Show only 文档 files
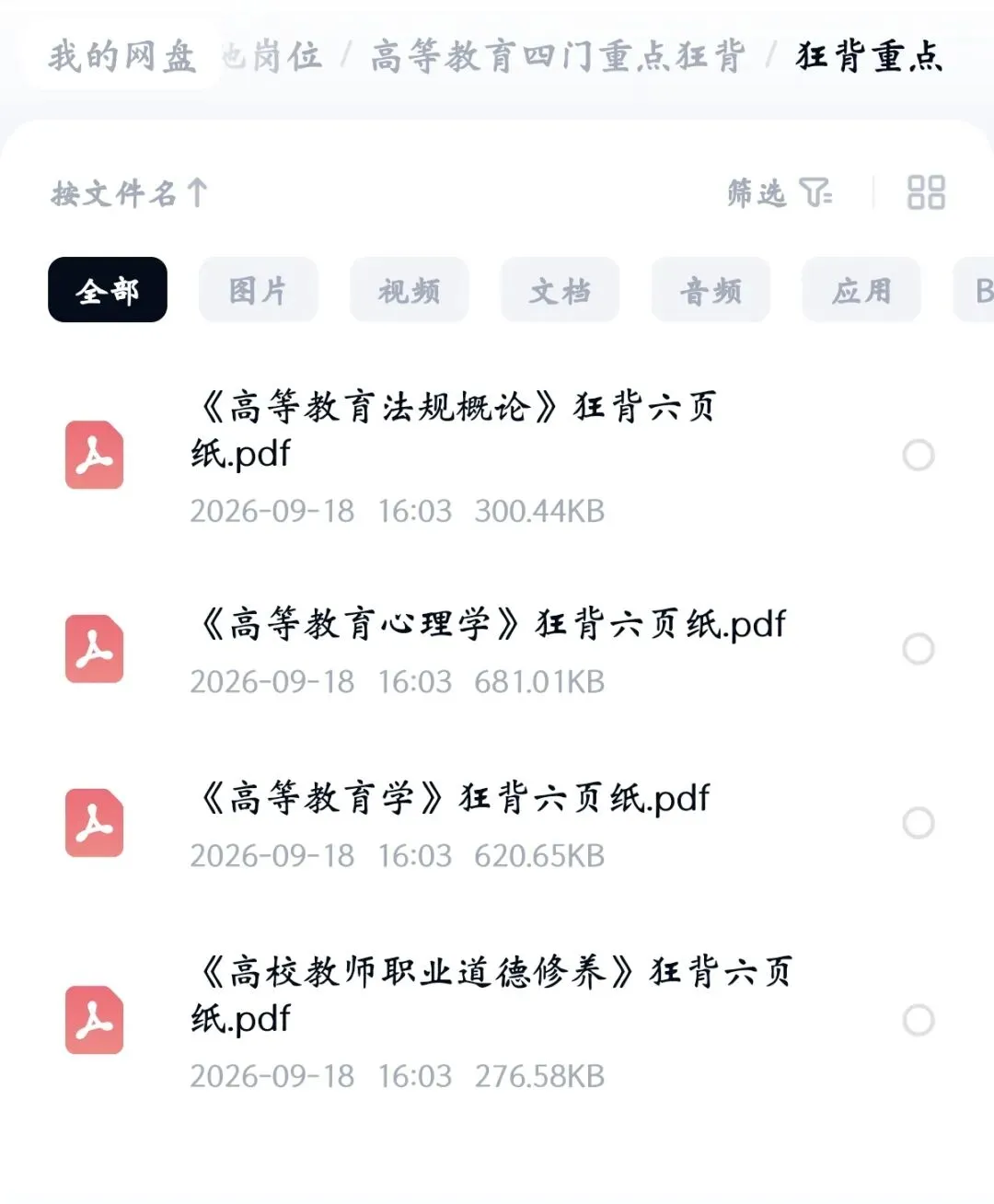994x1204 pixels. [561, 290]
